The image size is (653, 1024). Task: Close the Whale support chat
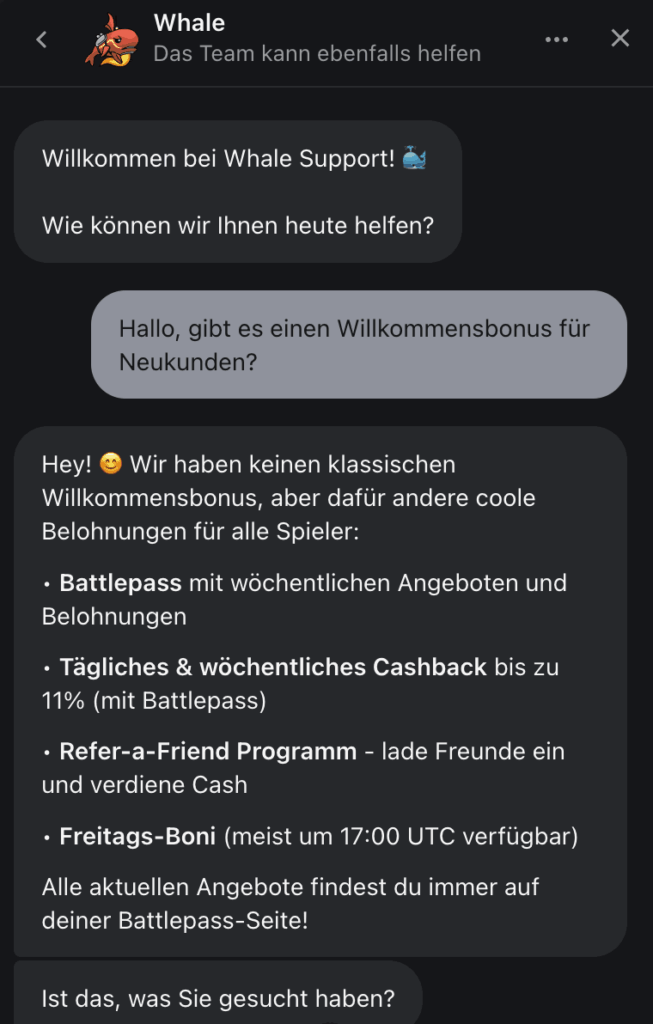coord(620,38)
